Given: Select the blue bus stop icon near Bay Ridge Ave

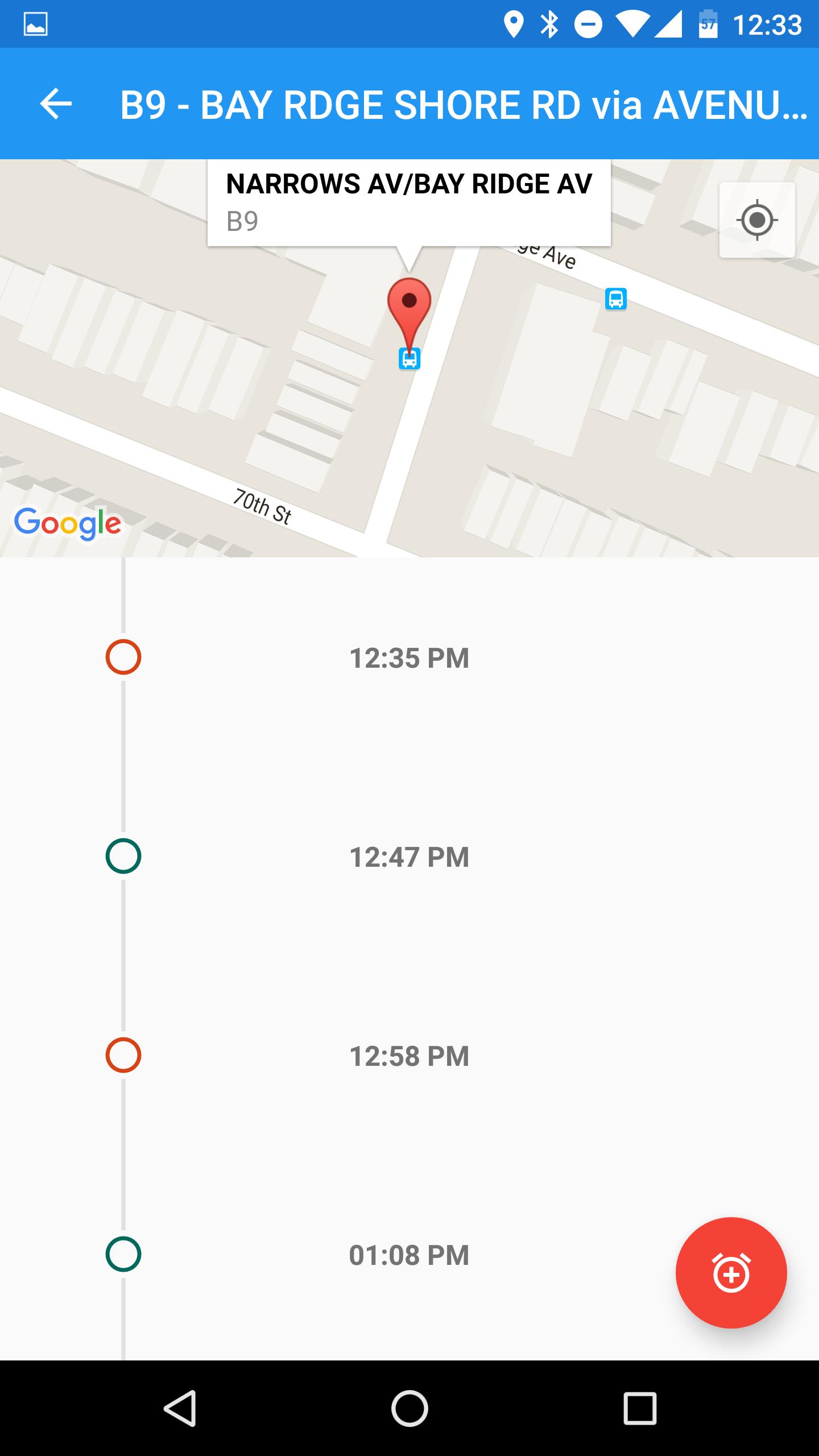Looking at the screenshot, I should (x=615, y=300).
